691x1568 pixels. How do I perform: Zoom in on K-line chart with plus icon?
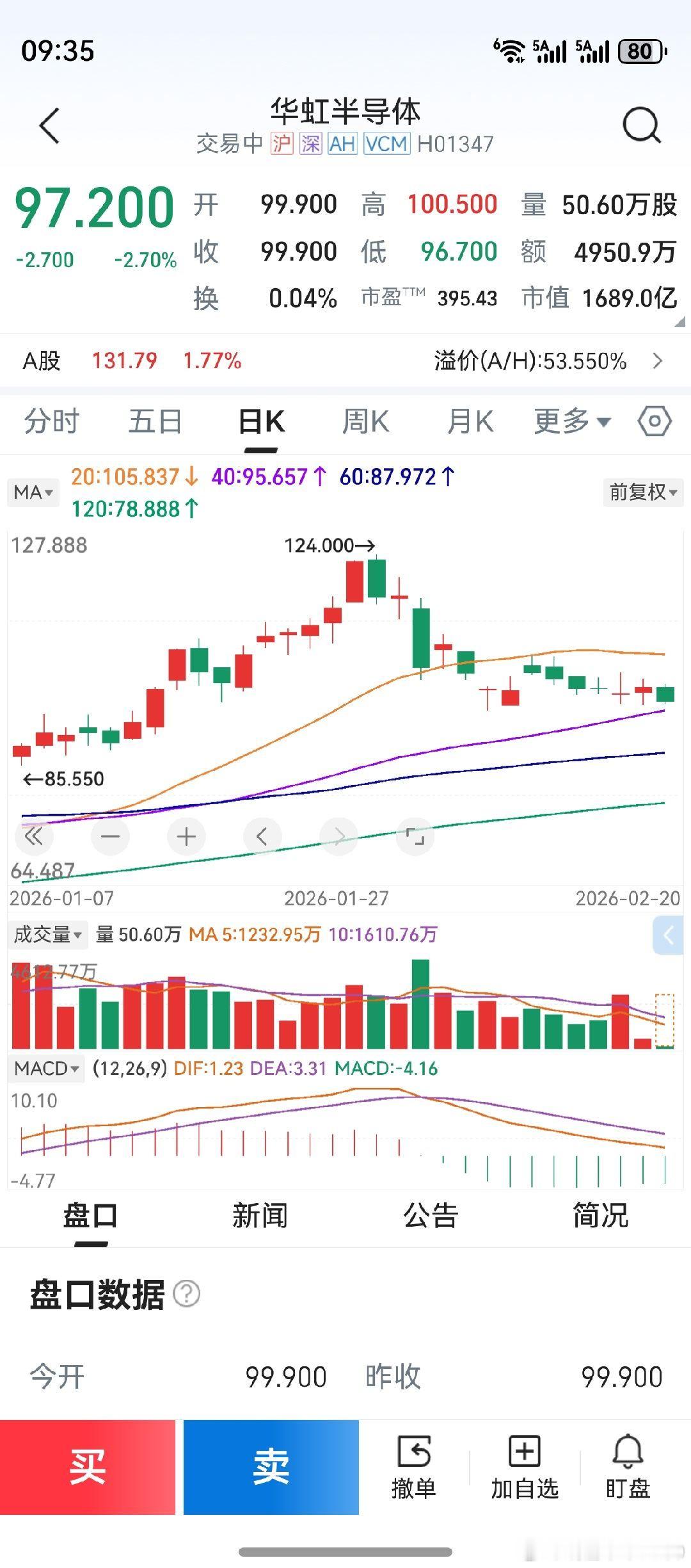tap(186, 836)
